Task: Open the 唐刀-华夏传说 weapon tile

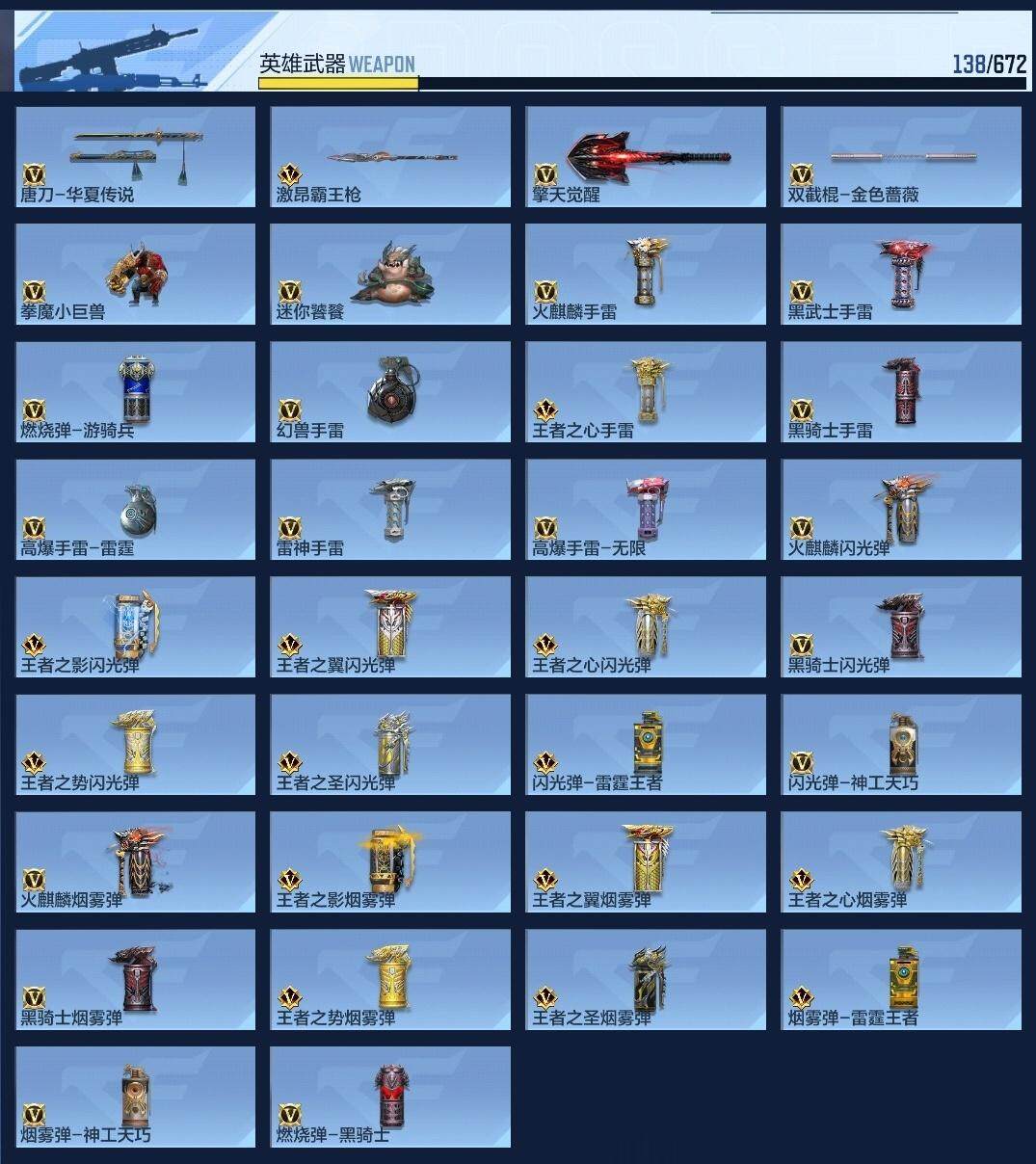Action: coord(136,156)
